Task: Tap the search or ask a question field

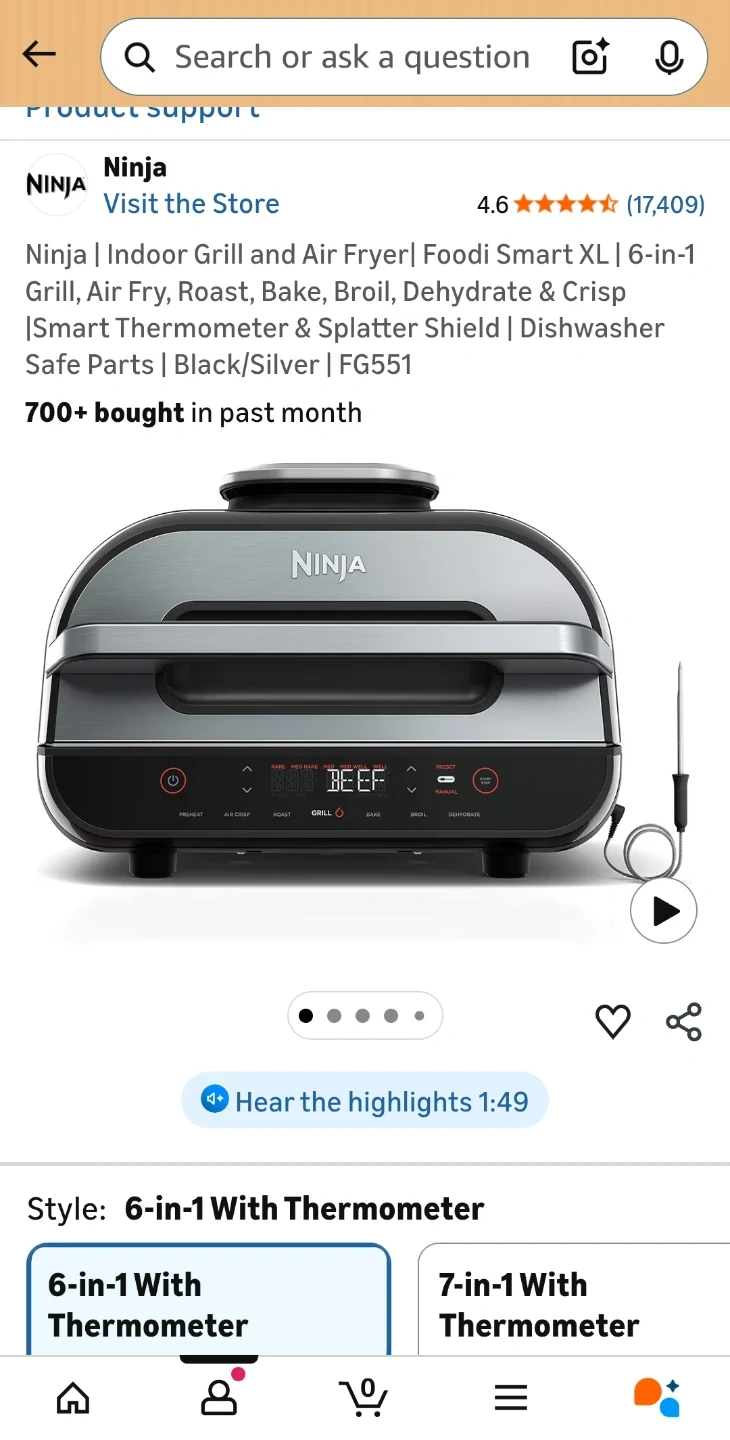Action: (x=350, y=57)
